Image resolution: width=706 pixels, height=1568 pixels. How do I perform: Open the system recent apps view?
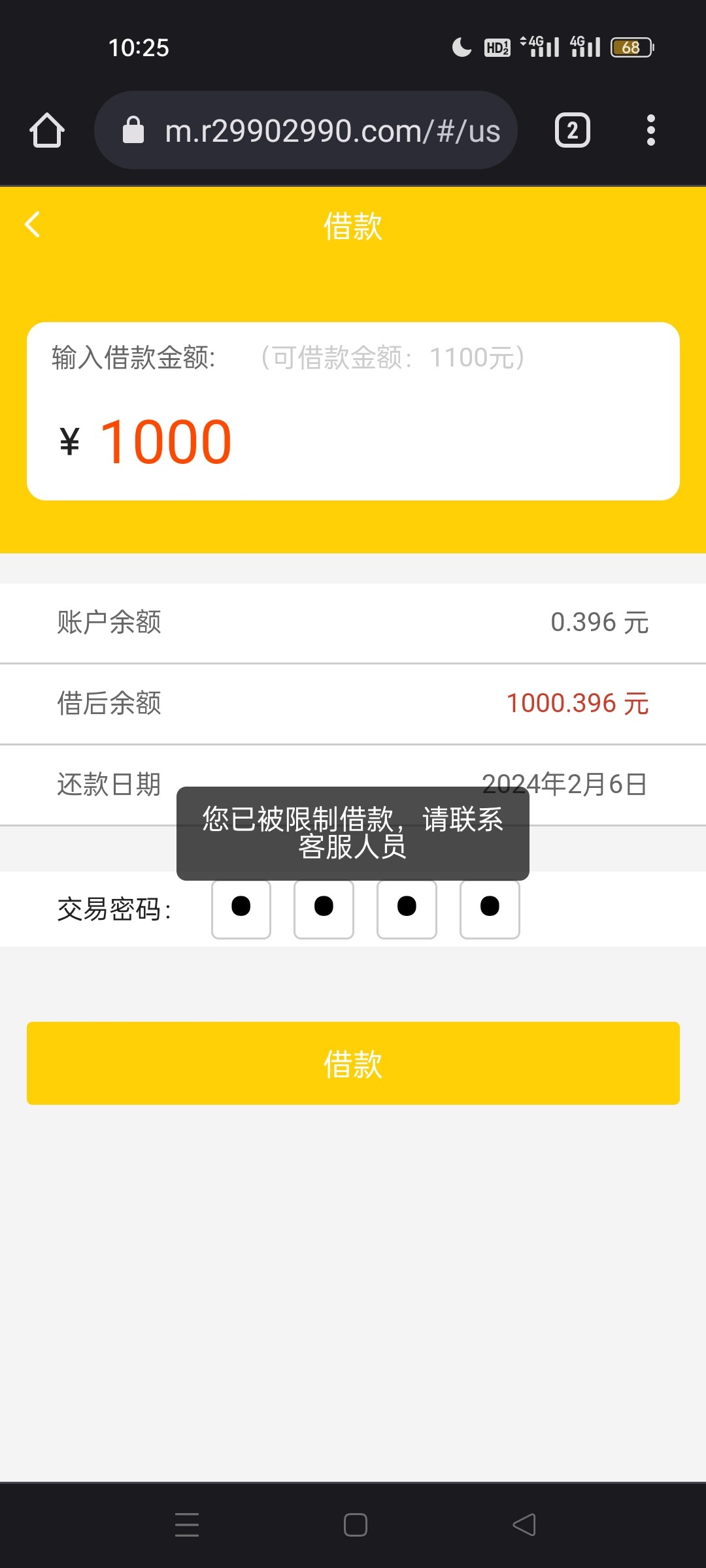pyautogui.click(x=187, y=1525)
